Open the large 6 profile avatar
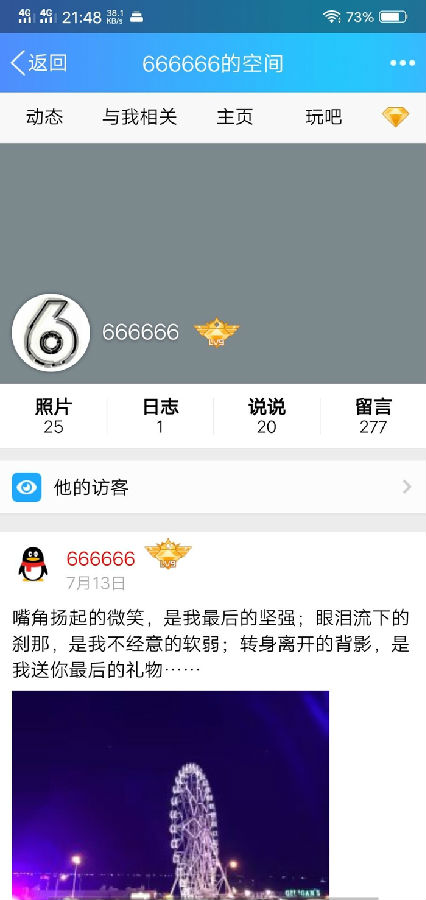 [x=51, y=333]
